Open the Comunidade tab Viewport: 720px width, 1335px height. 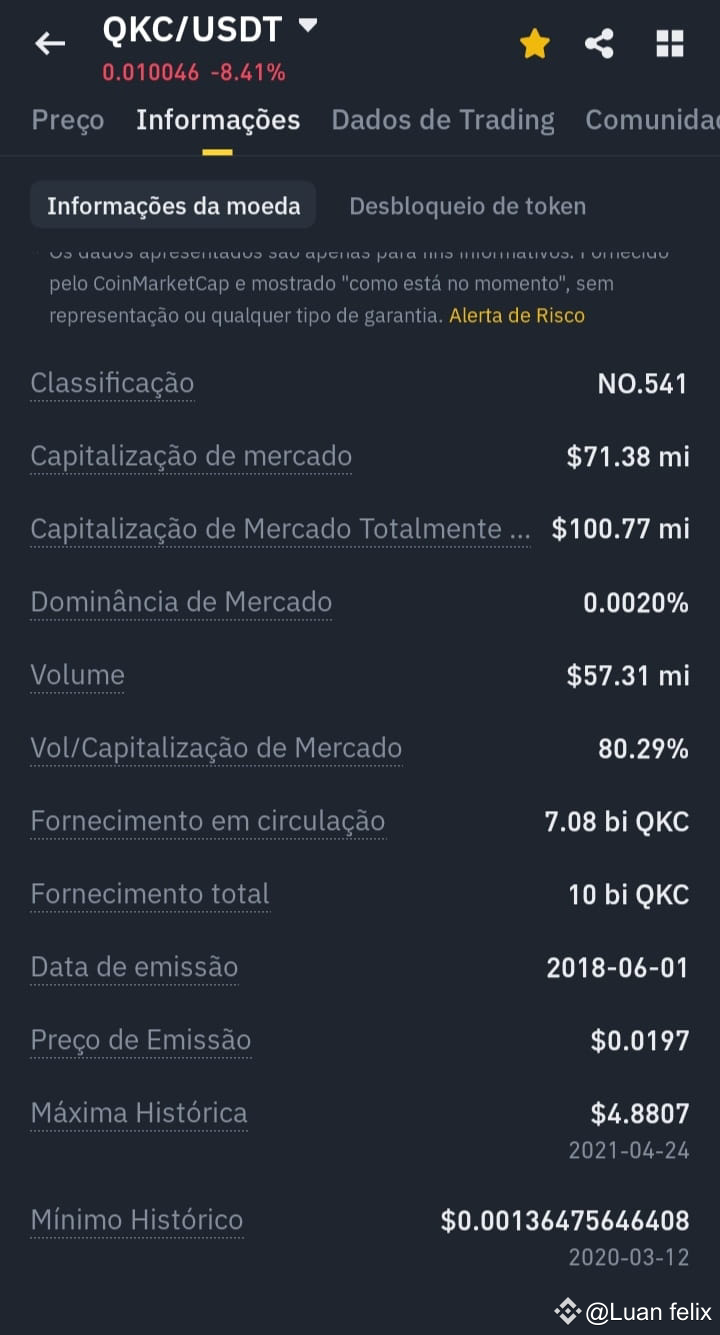click(x=652, y=120)
